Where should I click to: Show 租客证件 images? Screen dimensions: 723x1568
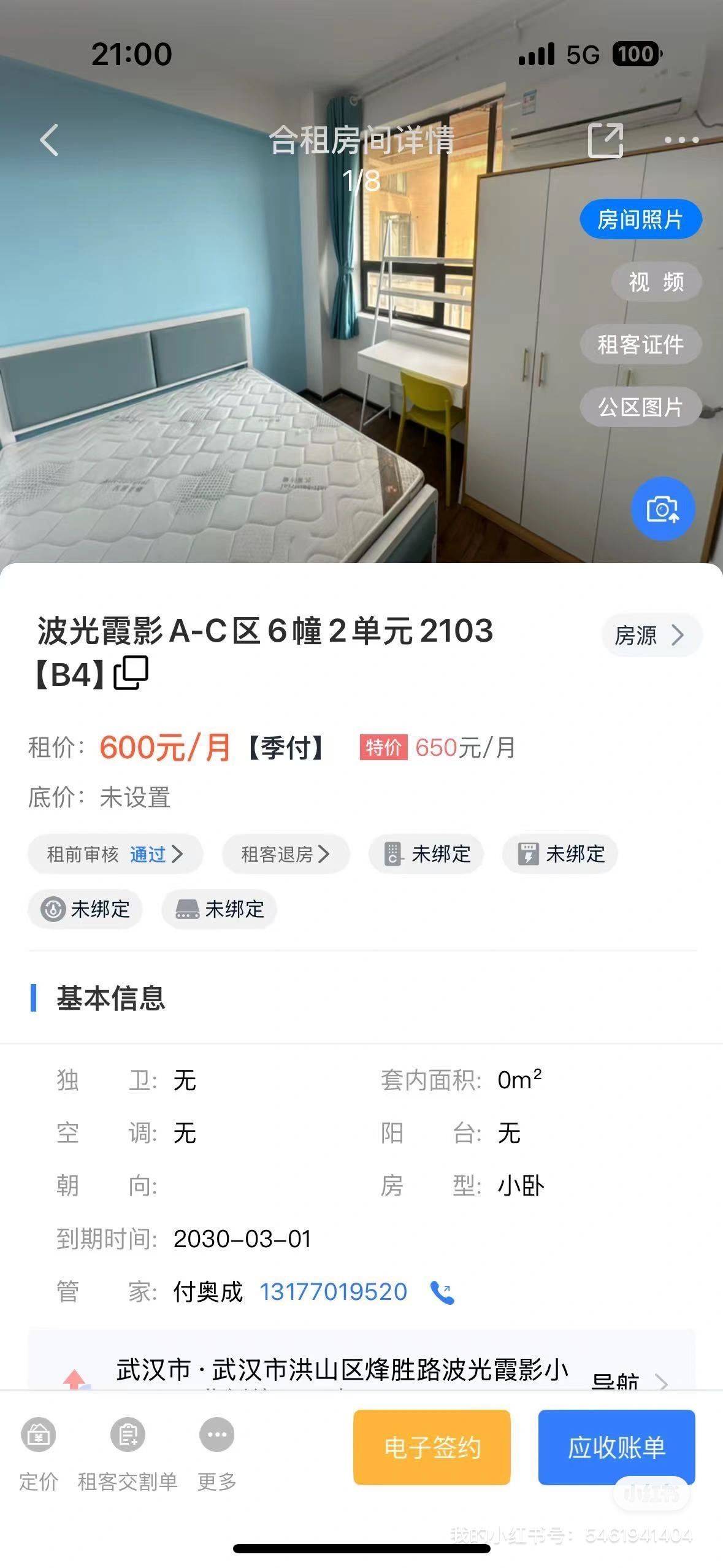pyautogui.click(x=640, y=344)
